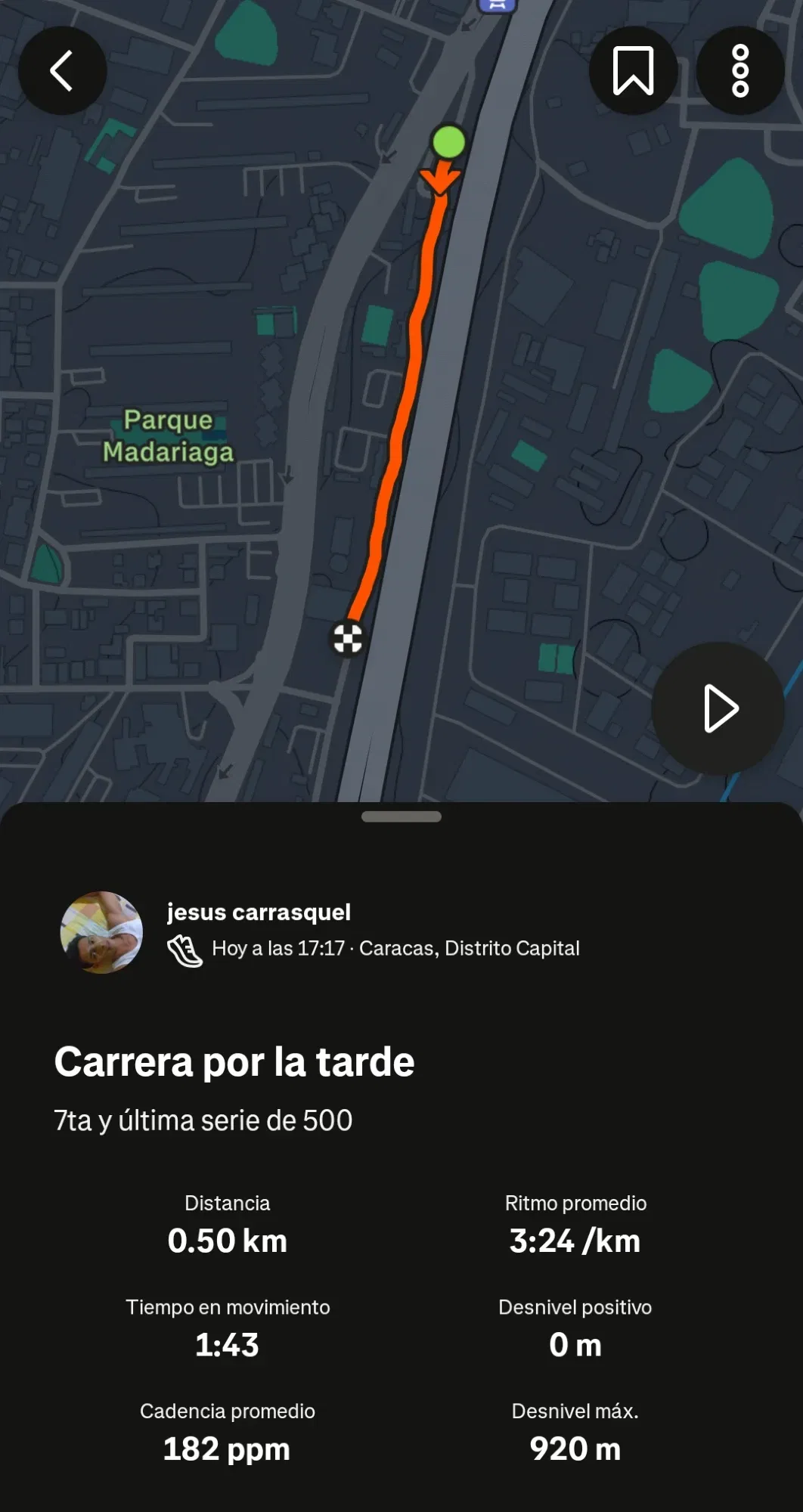
Task: Bookmark this activity route
Action: coord(633,70)
